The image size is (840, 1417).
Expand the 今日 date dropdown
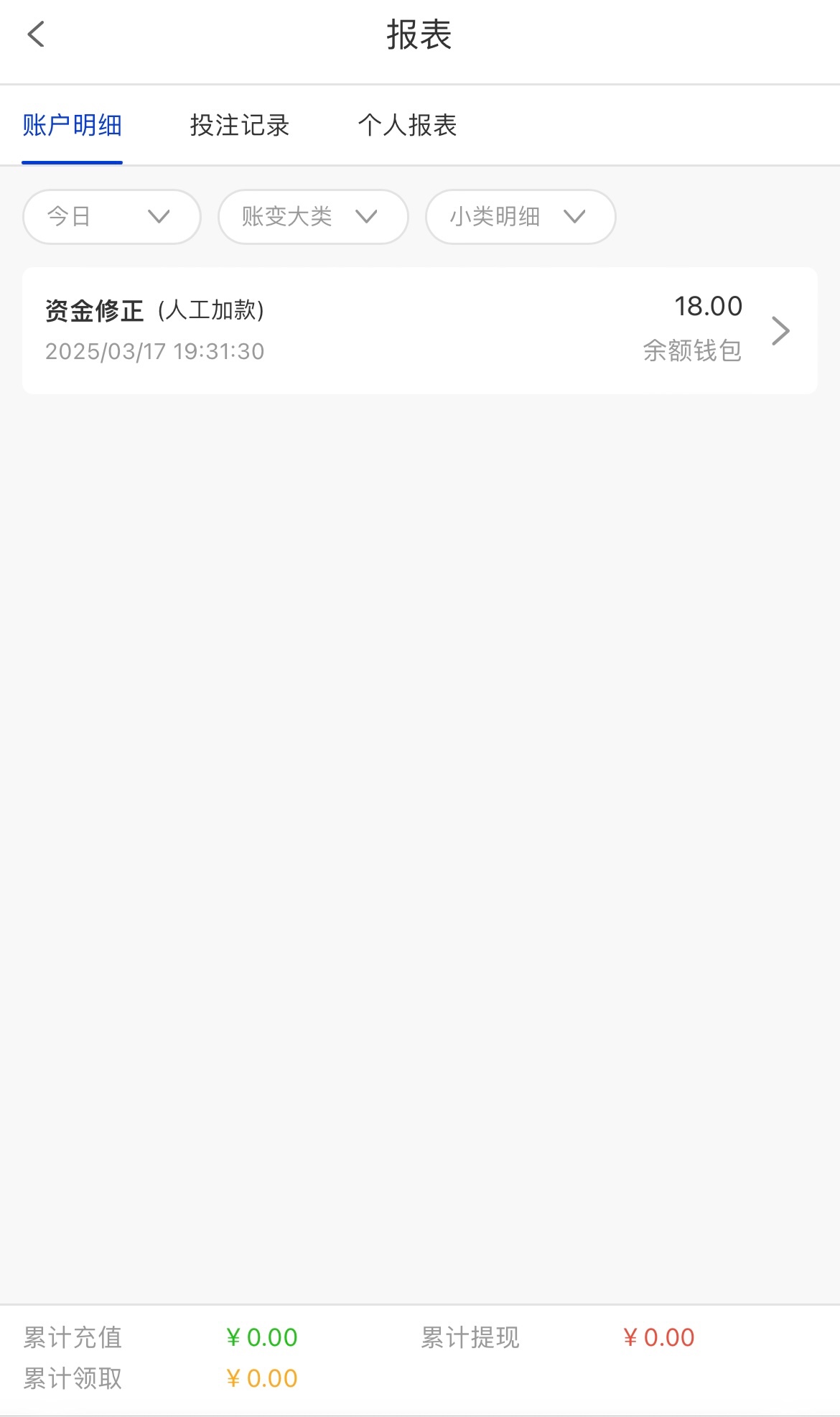pos(111,217)
